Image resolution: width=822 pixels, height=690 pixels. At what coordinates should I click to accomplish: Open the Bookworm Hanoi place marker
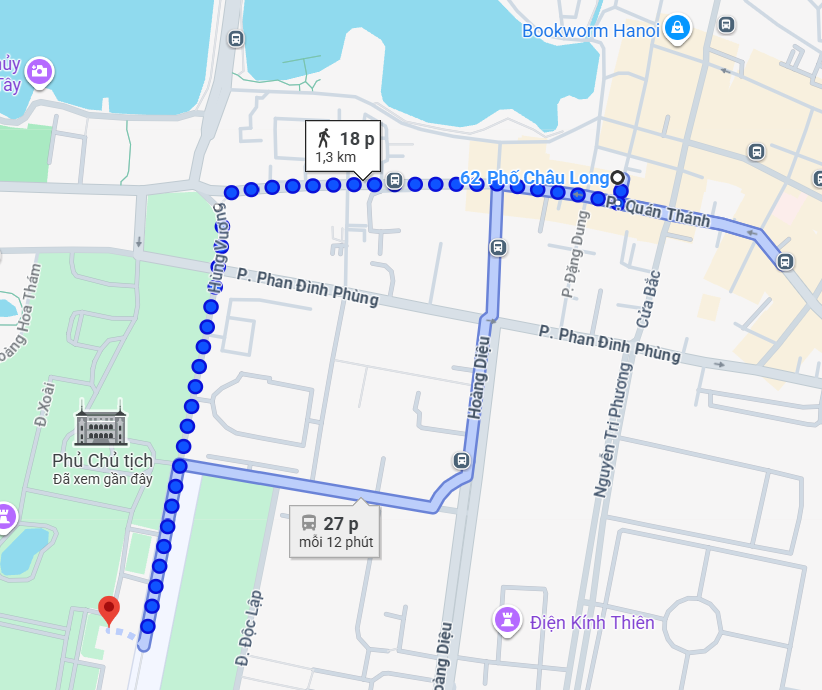coord(678,28)
